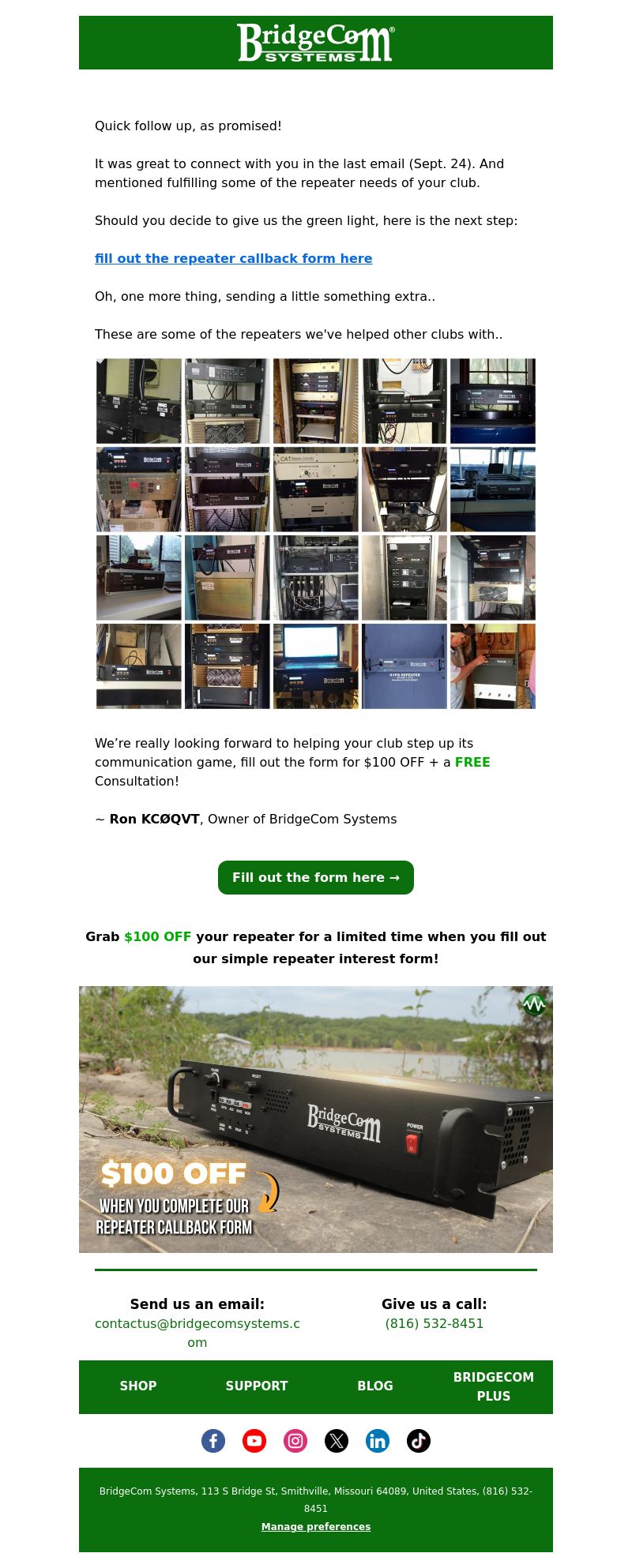632x1568 pixels.
Task: Call (816) 532-8451
Action: (434, 1323)
